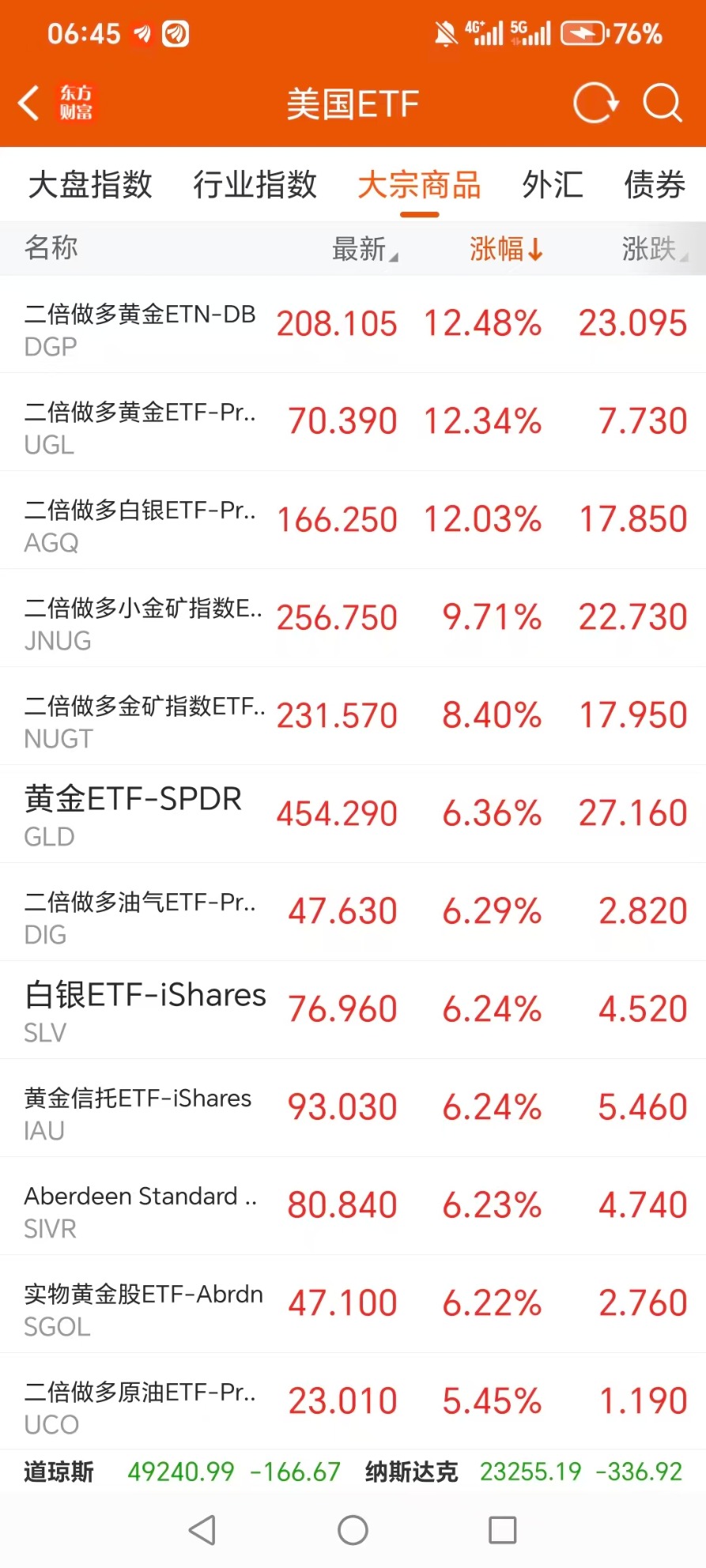
Task: Sort by the 涨跌 column header
Action: point(653,249)
